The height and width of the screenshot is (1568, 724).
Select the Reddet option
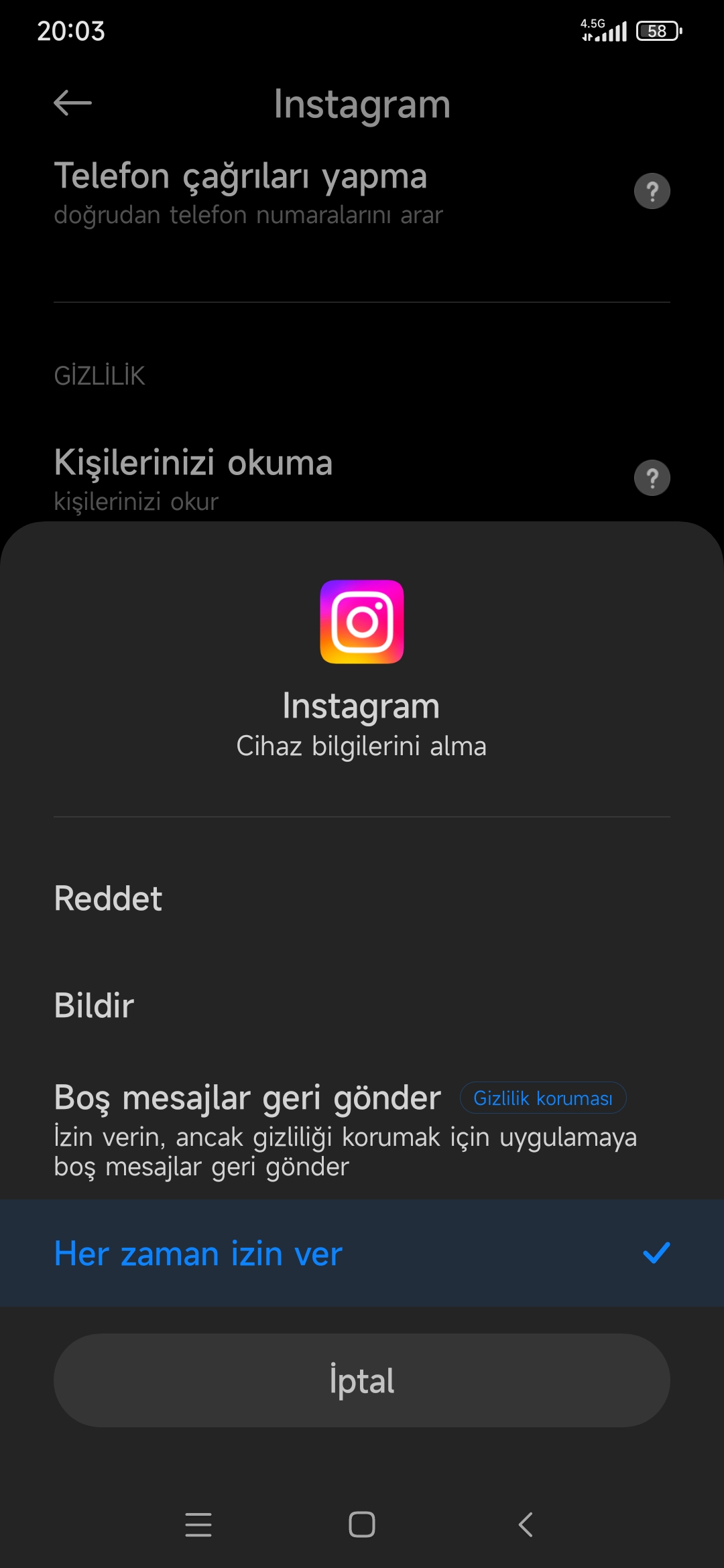(362, 898)
